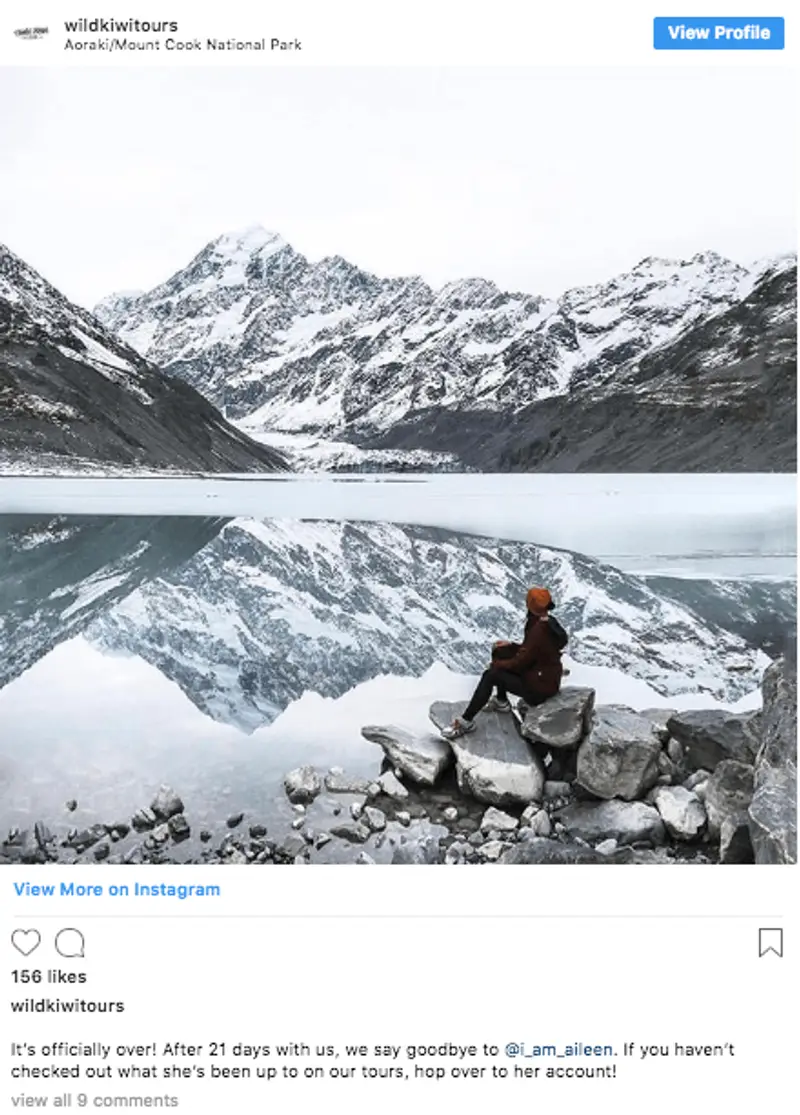Open wildkiwitours username in header
The image size is (800, 1115).
pos(120,25)
